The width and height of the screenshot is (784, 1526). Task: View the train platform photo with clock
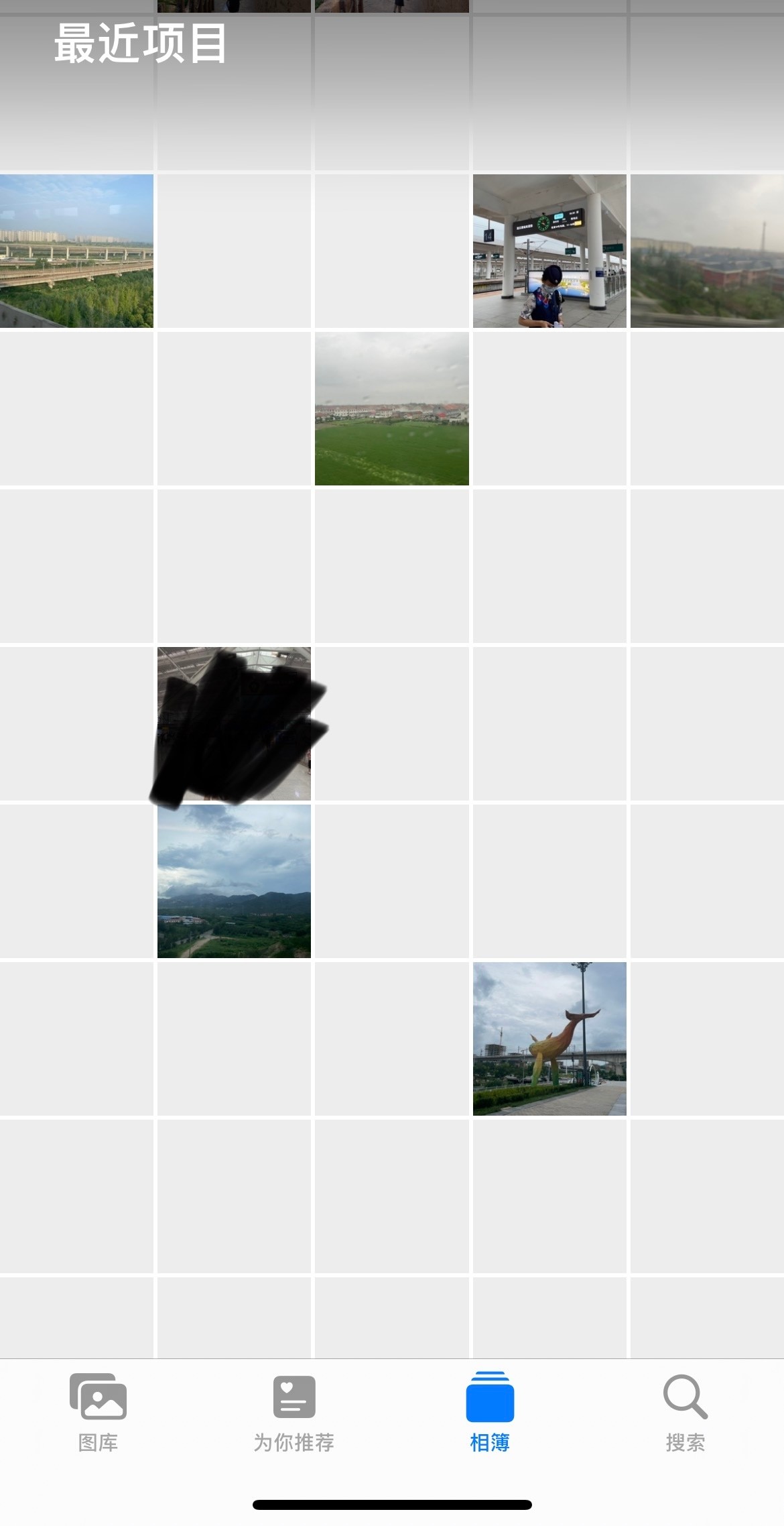(x=549, y=251)
